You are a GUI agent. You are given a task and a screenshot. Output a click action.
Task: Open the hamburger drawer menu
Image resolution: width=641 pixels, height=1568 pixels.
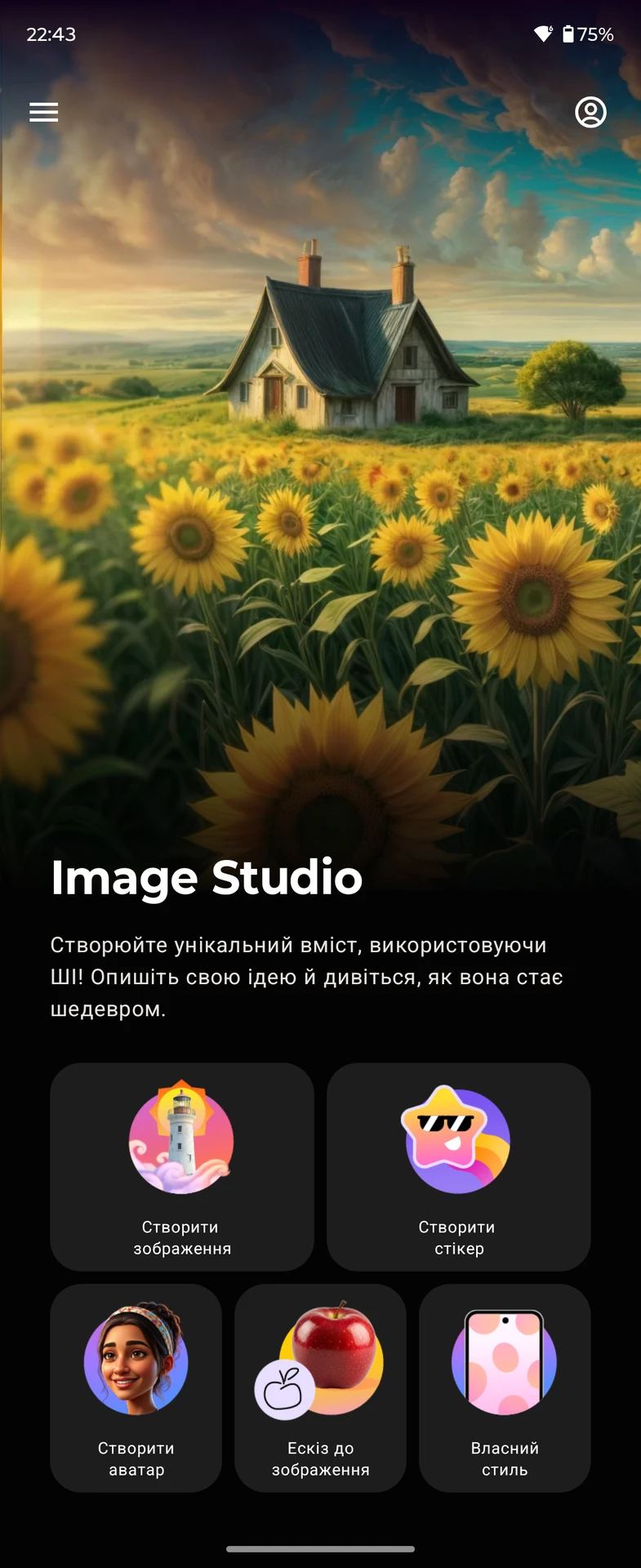coord(44,112)
